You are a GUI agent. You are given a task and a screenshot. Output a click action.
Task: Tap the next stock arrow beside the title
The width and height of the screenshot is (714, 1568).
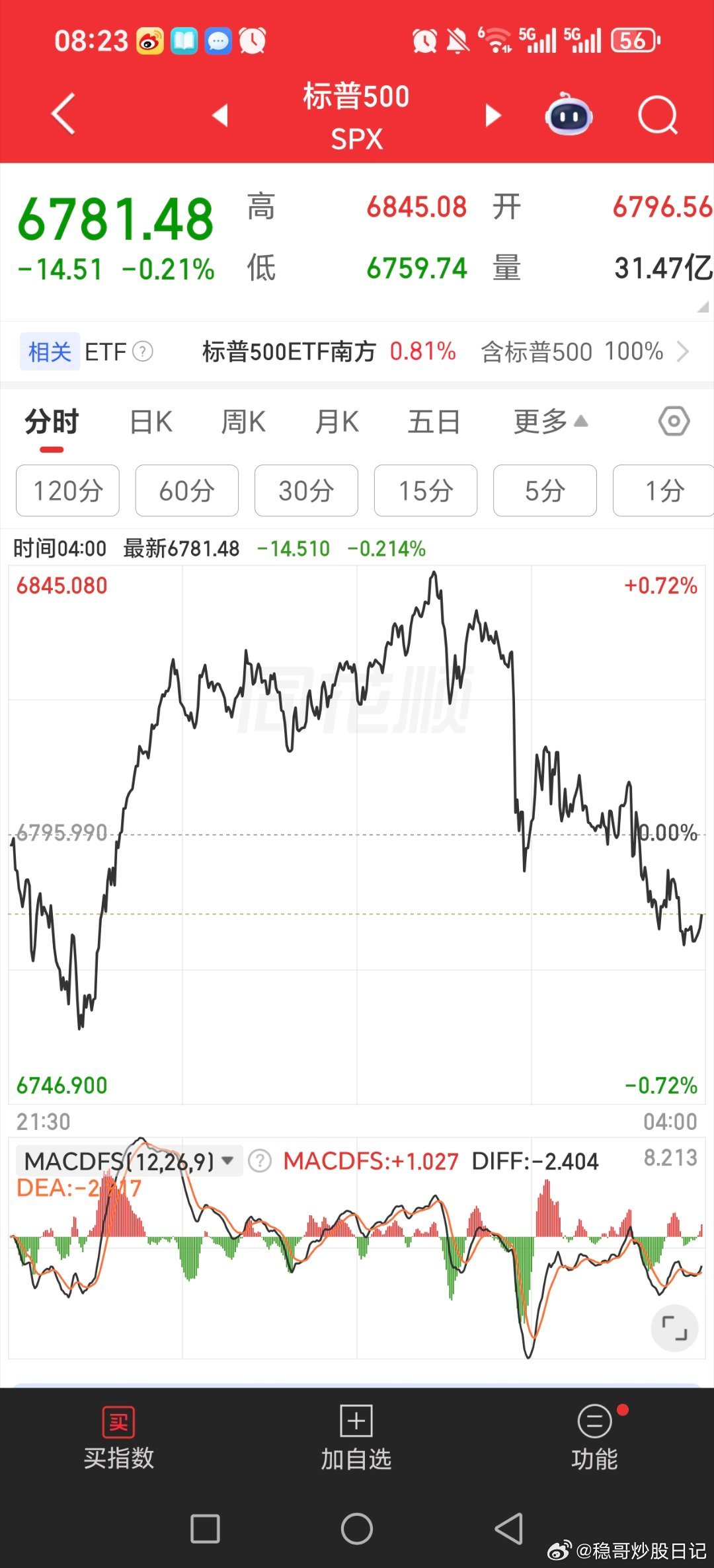[493, 114]
